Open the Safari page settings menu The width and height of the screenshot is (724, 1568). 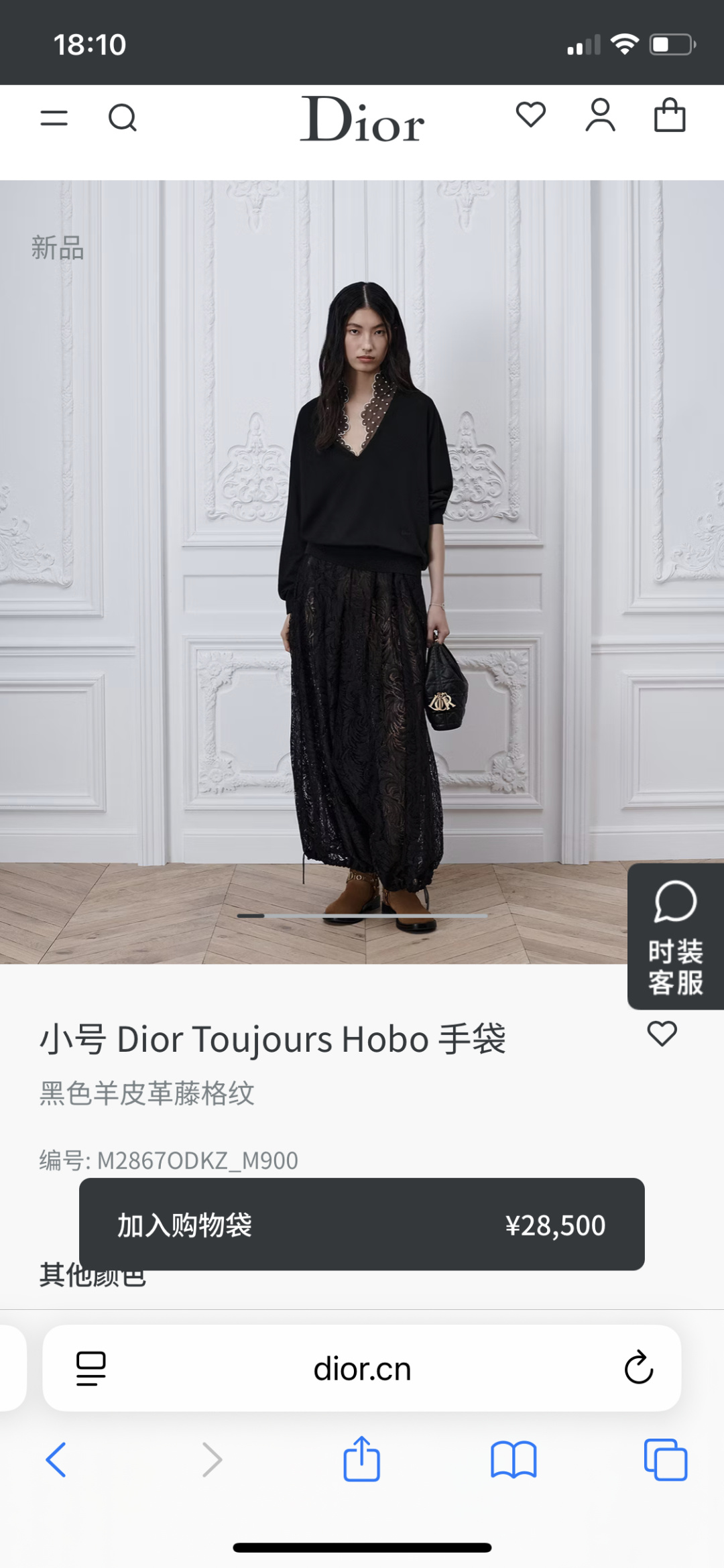pos(91,1368)
